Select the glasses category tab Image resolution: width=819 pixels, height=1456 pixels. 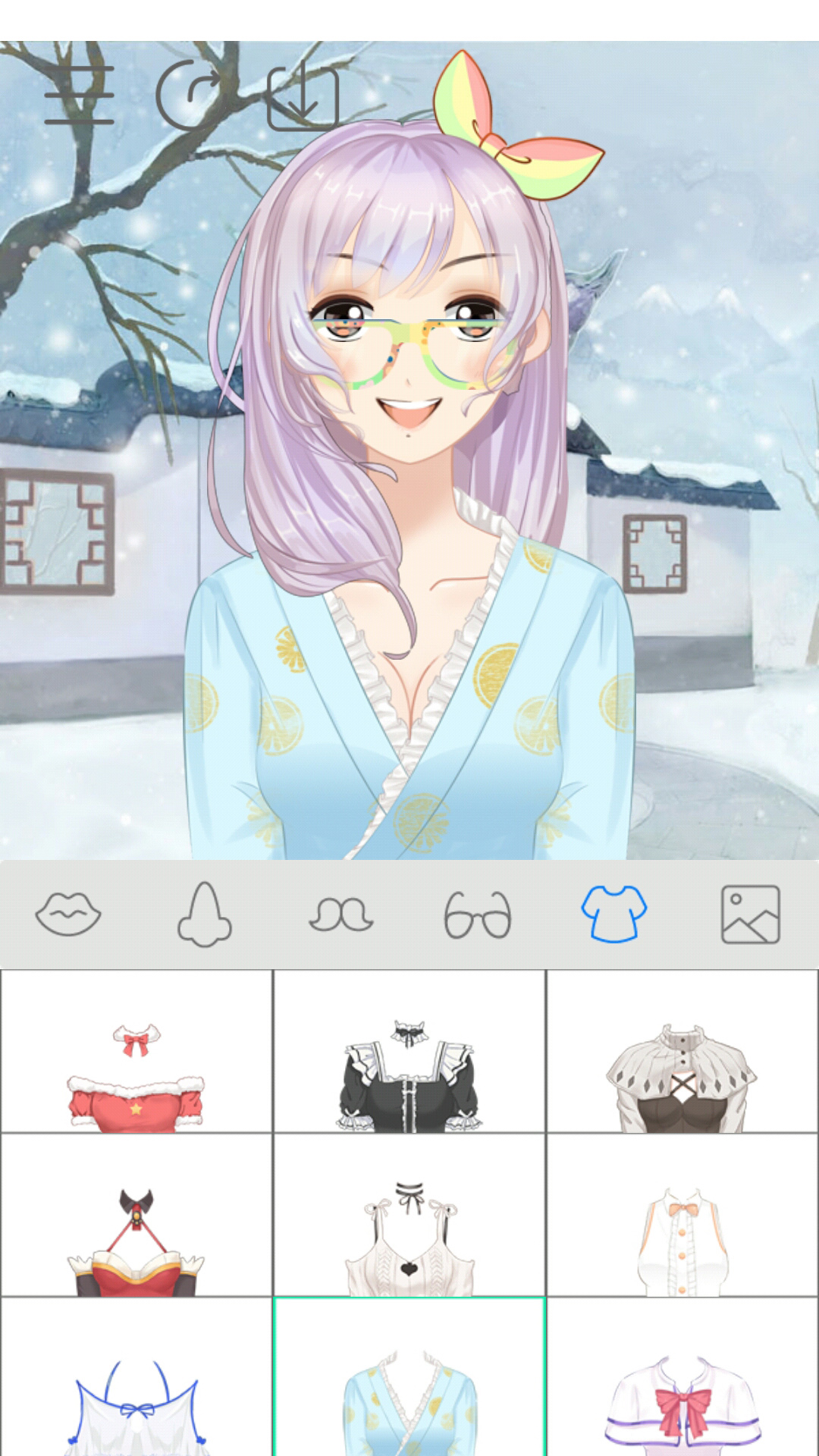[x=477, y=914]
